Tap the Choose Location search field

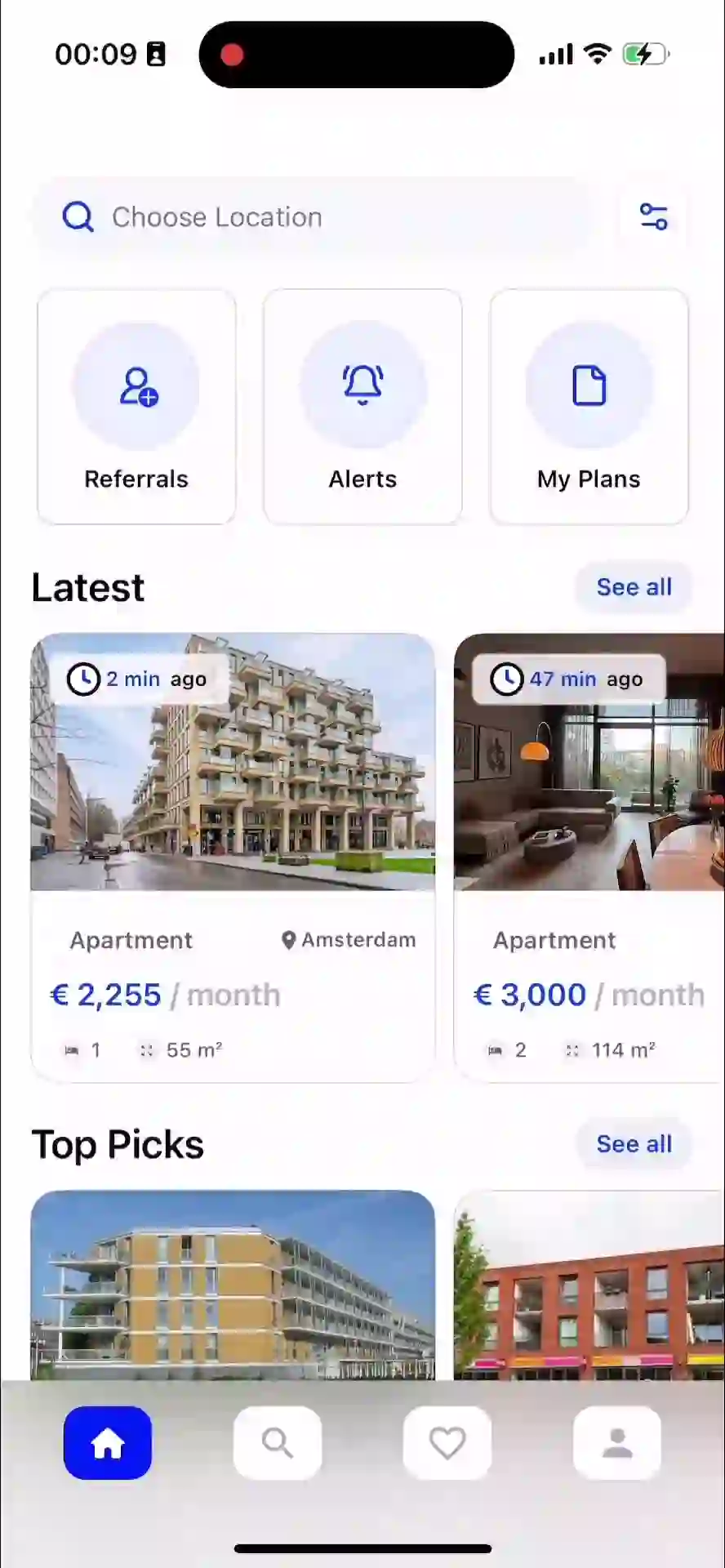pos(310,217)
